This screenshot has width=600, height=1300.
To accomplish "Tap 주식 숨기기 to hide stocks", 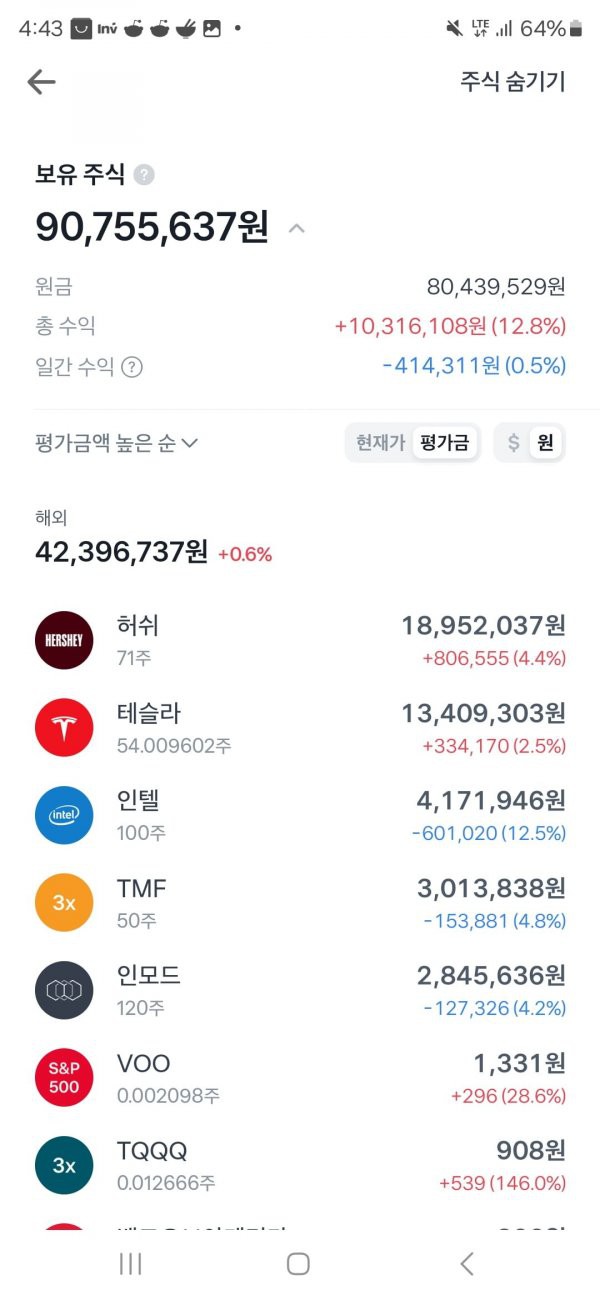I will pos(512,82).
